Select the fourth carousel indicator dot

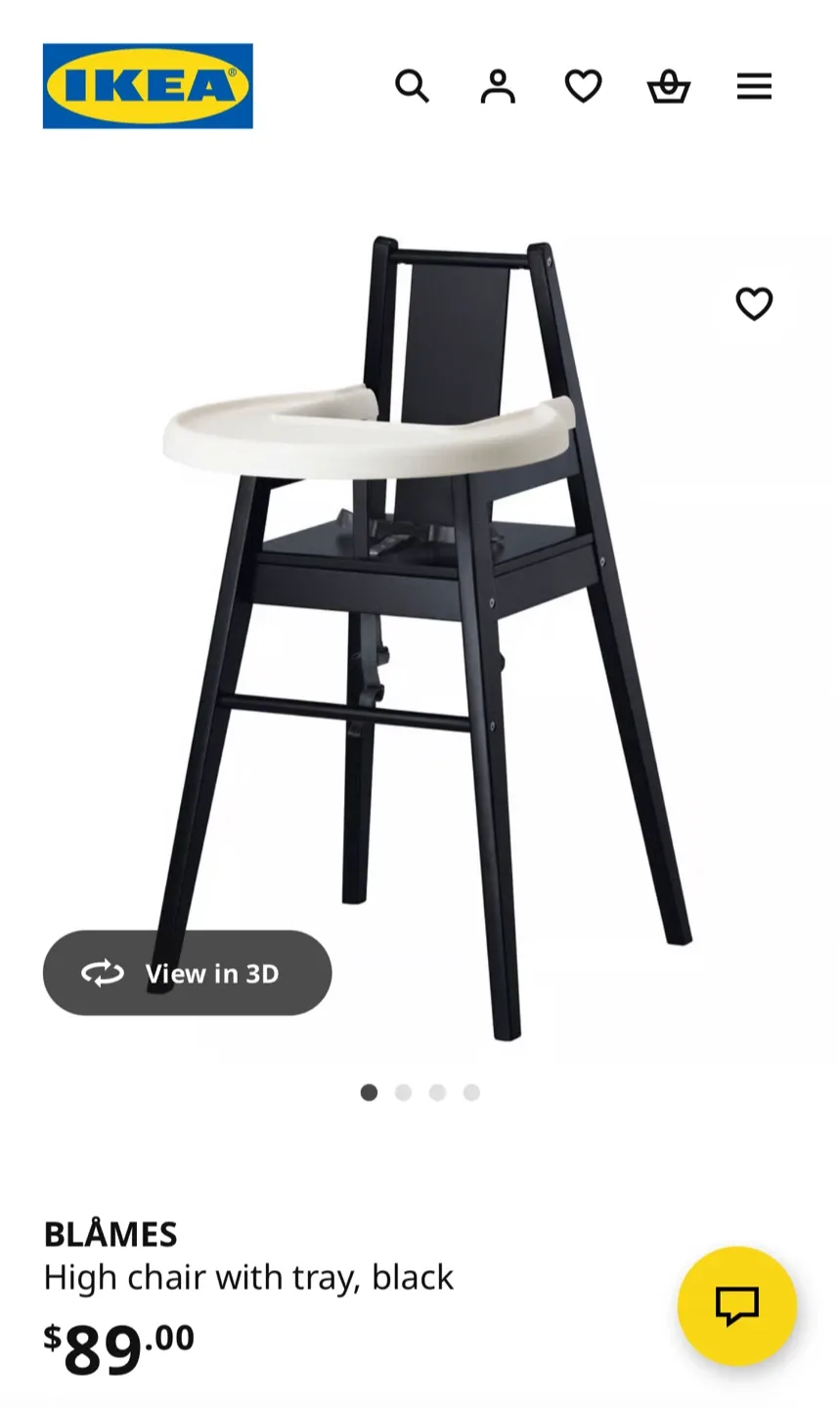(x=472, y=1092)
